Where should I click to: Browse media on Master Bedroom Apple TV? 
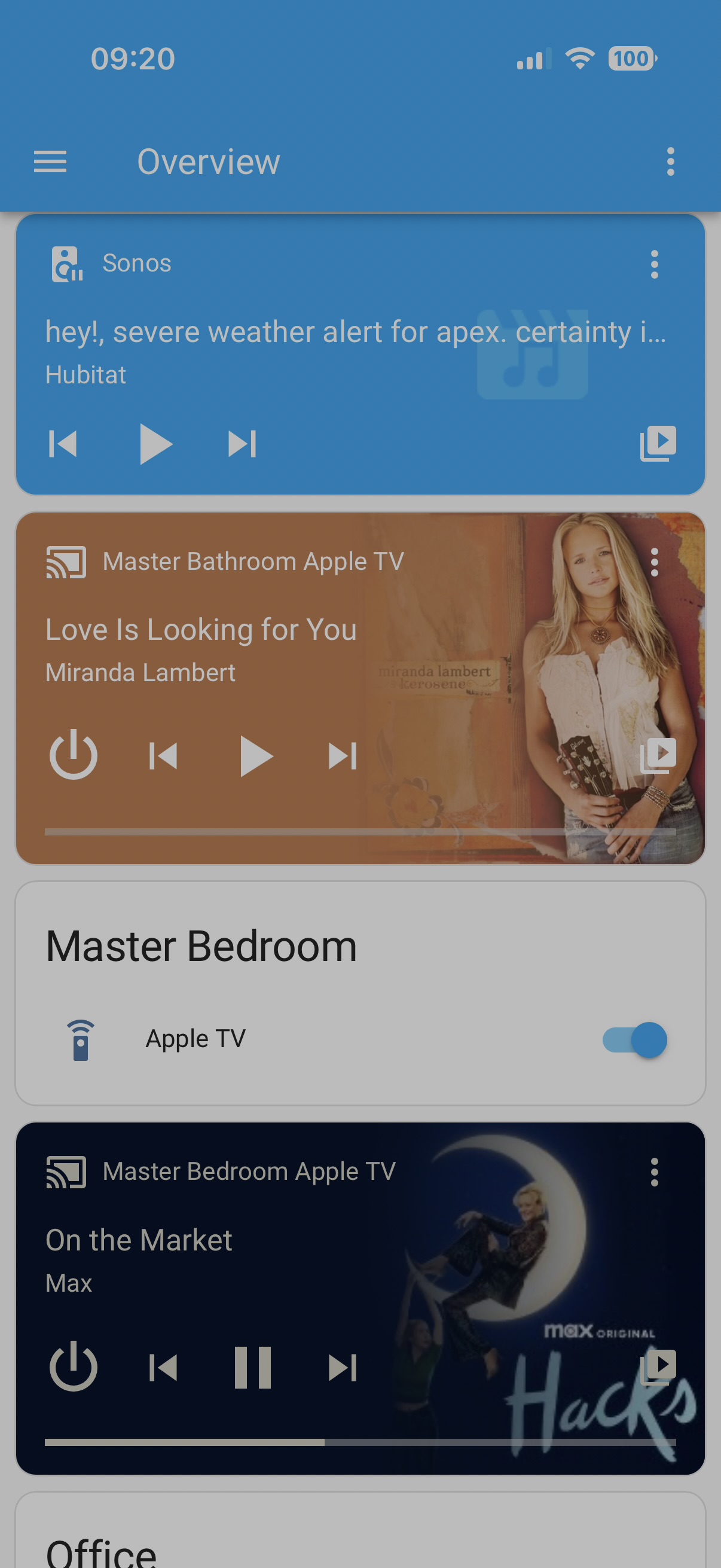(658, 1367)
